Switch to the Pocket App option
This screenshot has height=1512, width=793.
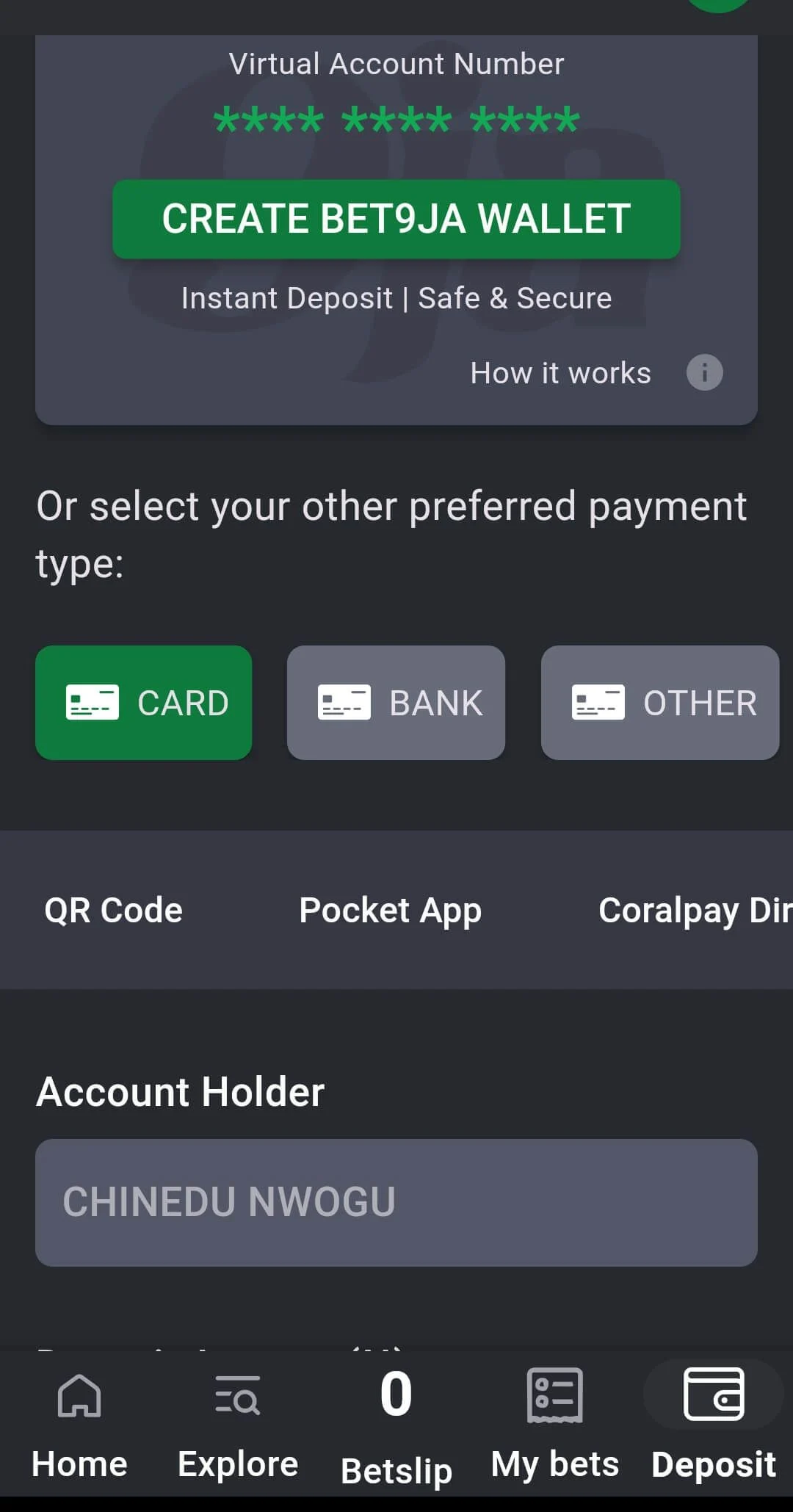(x=390, y=911)
